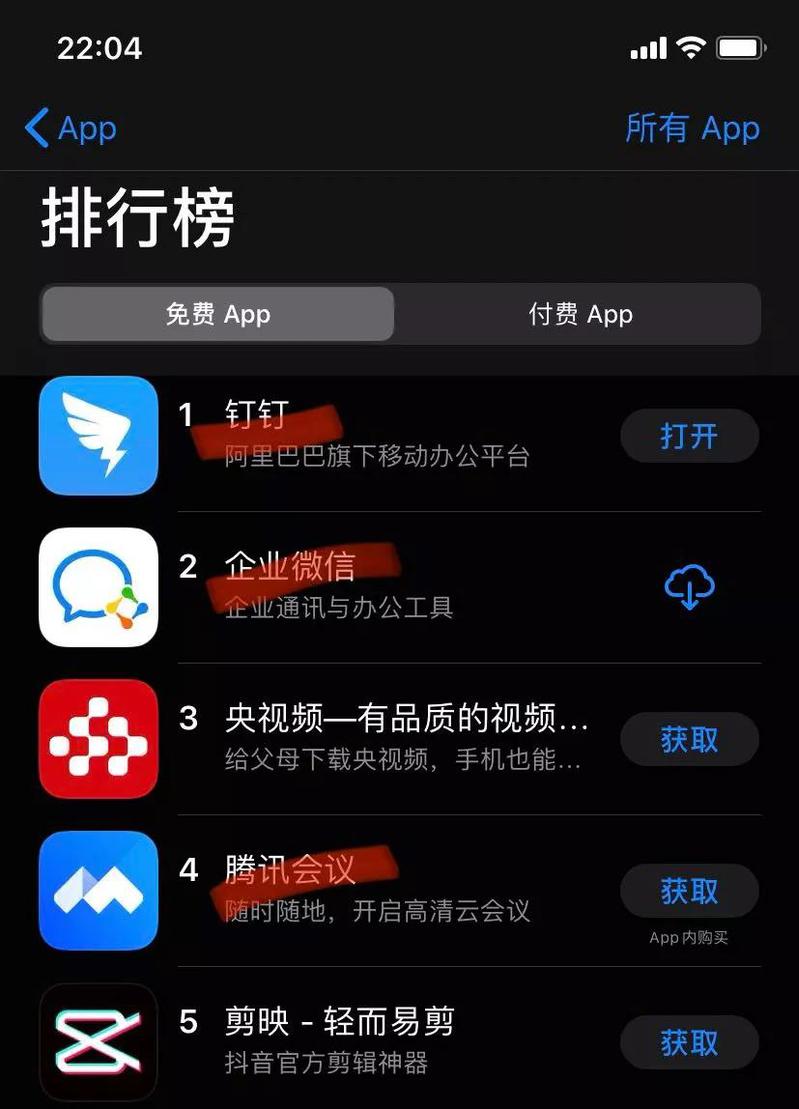
Task: View the 钉钉 app details
Action: point(380,436)
